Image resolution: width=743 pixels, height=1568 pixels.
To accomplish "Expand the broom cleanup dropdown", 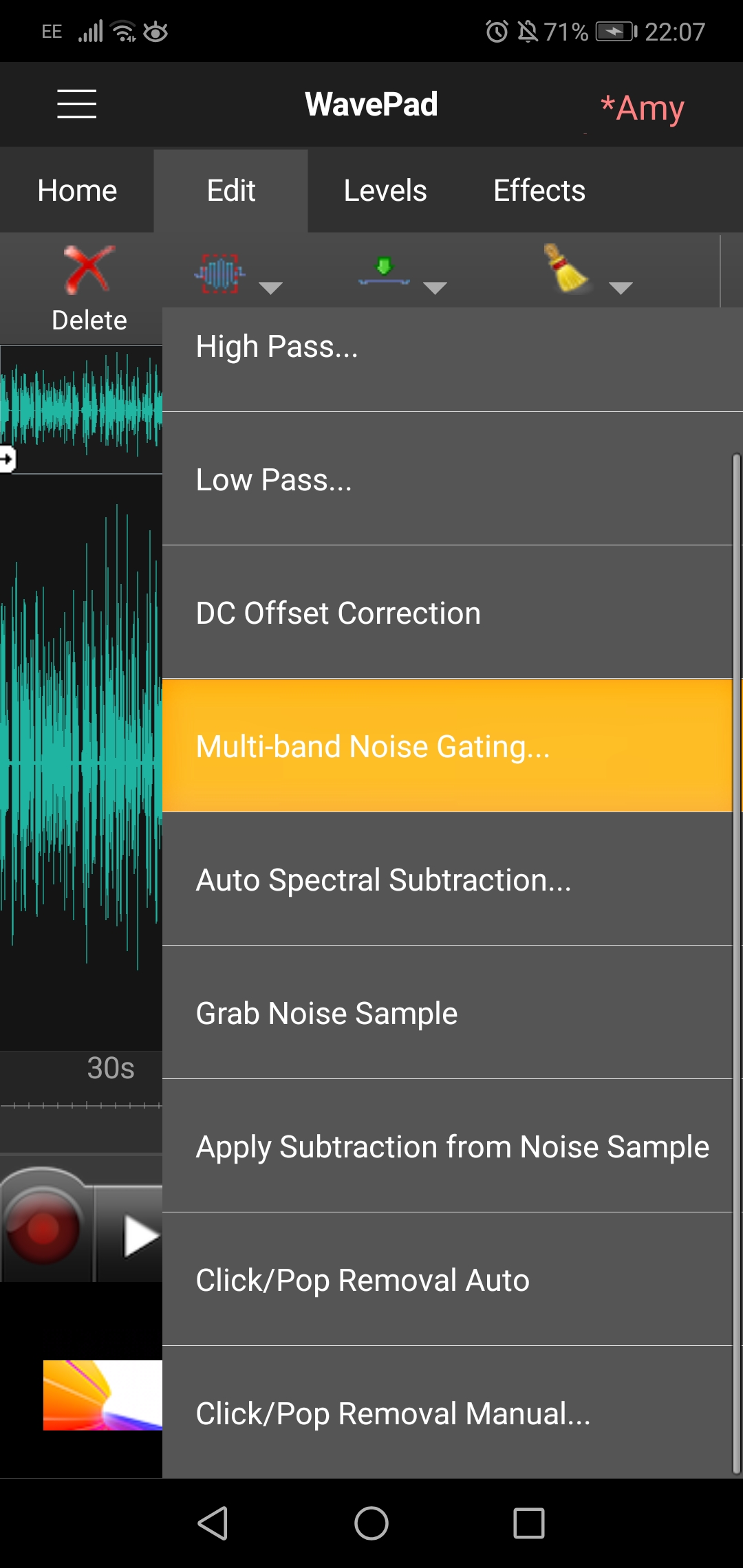I will (588, 270).
